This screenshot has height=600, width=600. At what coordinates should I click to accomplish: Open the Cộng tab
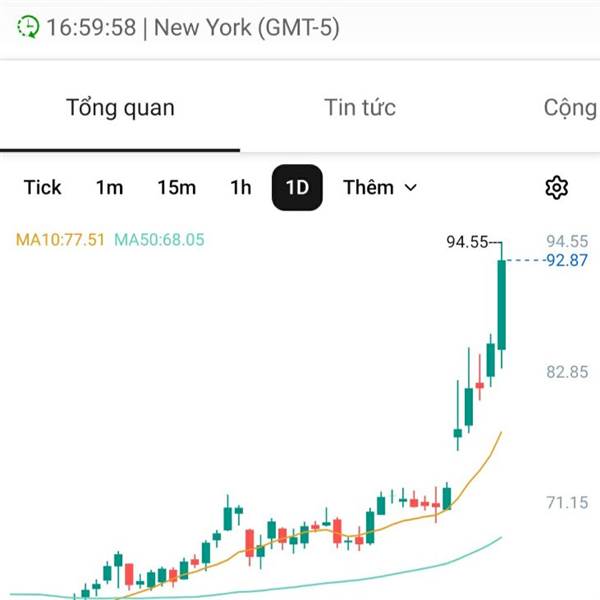tap(570, 108)
